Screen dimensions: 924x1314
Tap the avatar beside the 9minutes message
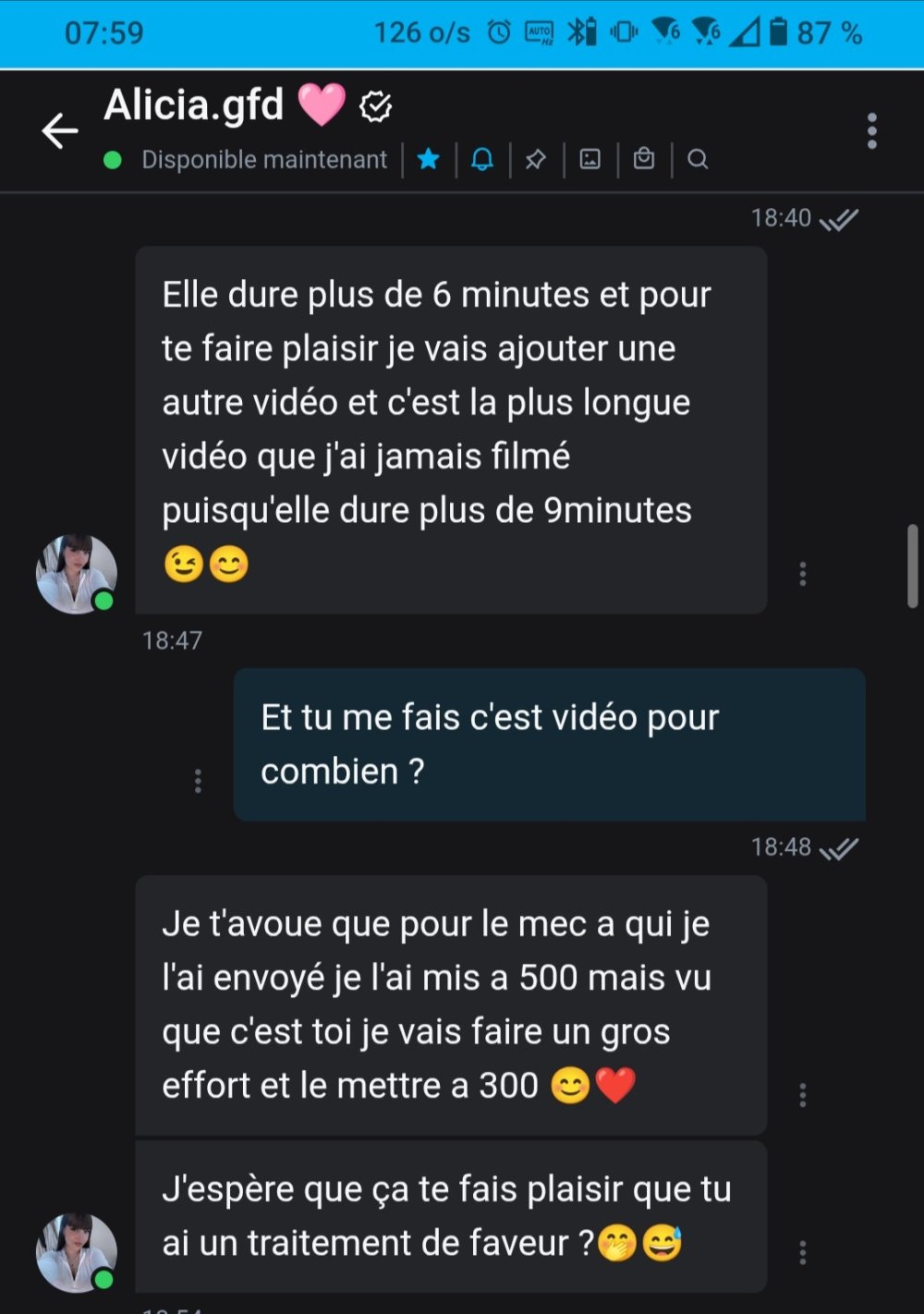click(76, 574)
